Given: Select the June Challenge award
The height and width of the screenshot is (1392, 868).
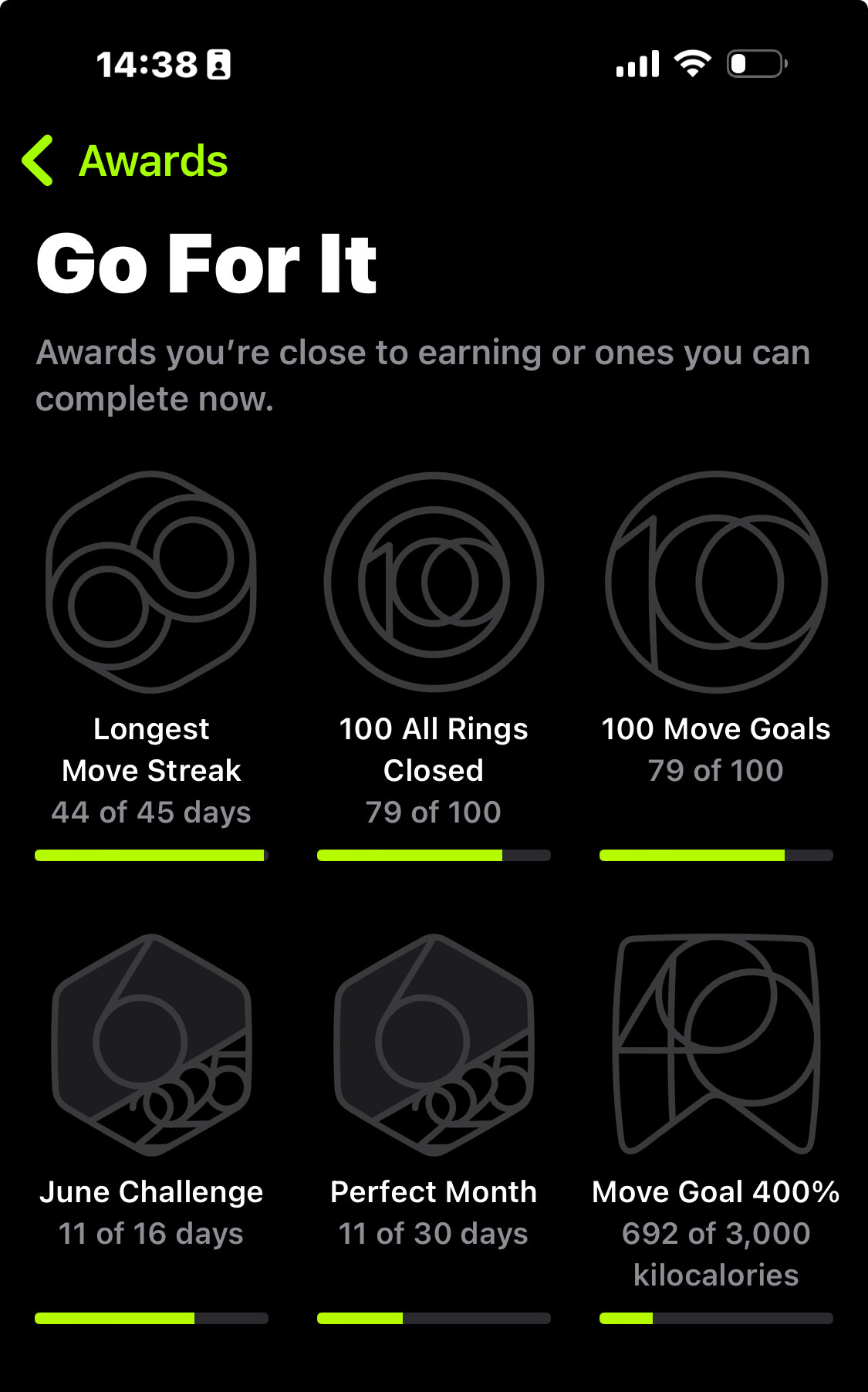Looking at the screenshot, I should pyautogui.click(x=151, y=1128).
